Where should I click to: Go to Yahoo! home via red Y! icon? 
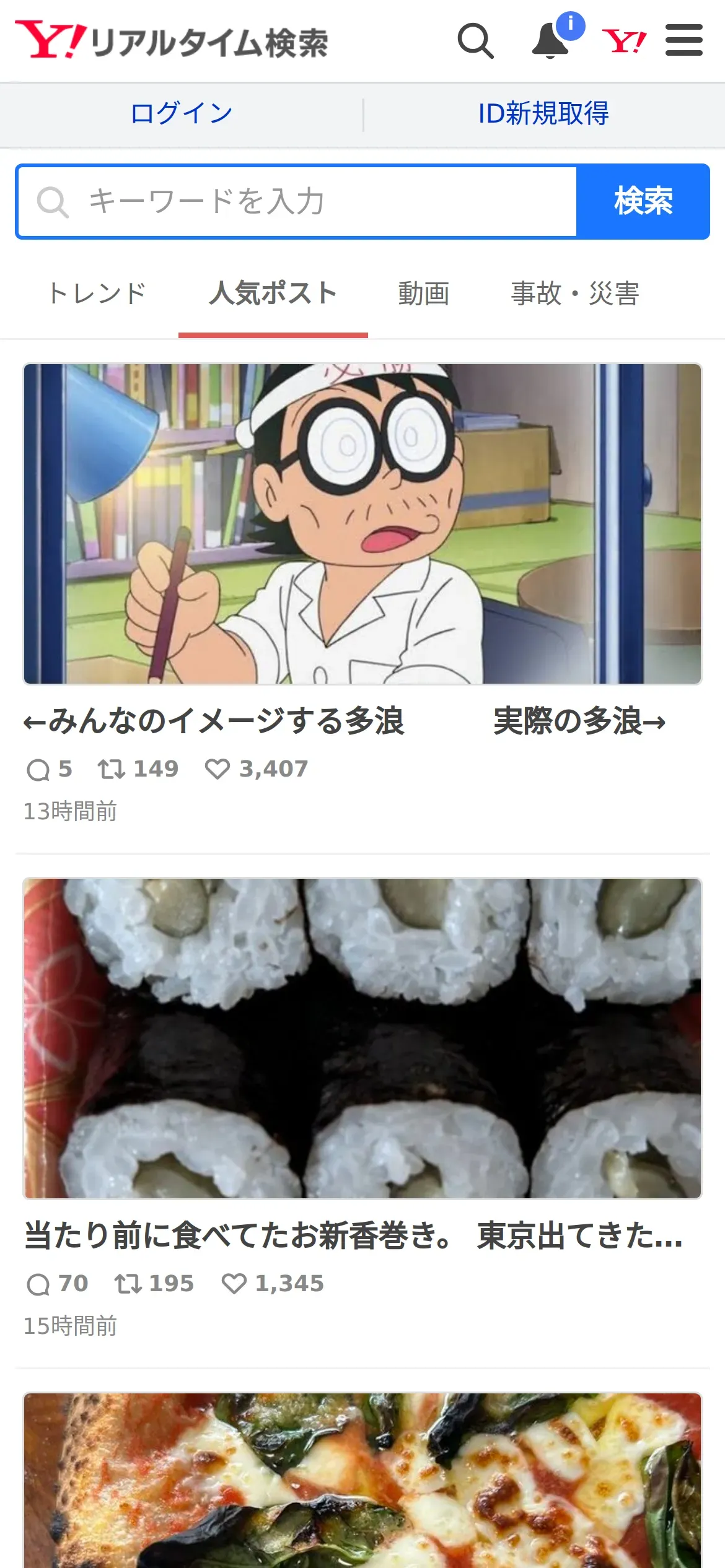pos(625,41)
